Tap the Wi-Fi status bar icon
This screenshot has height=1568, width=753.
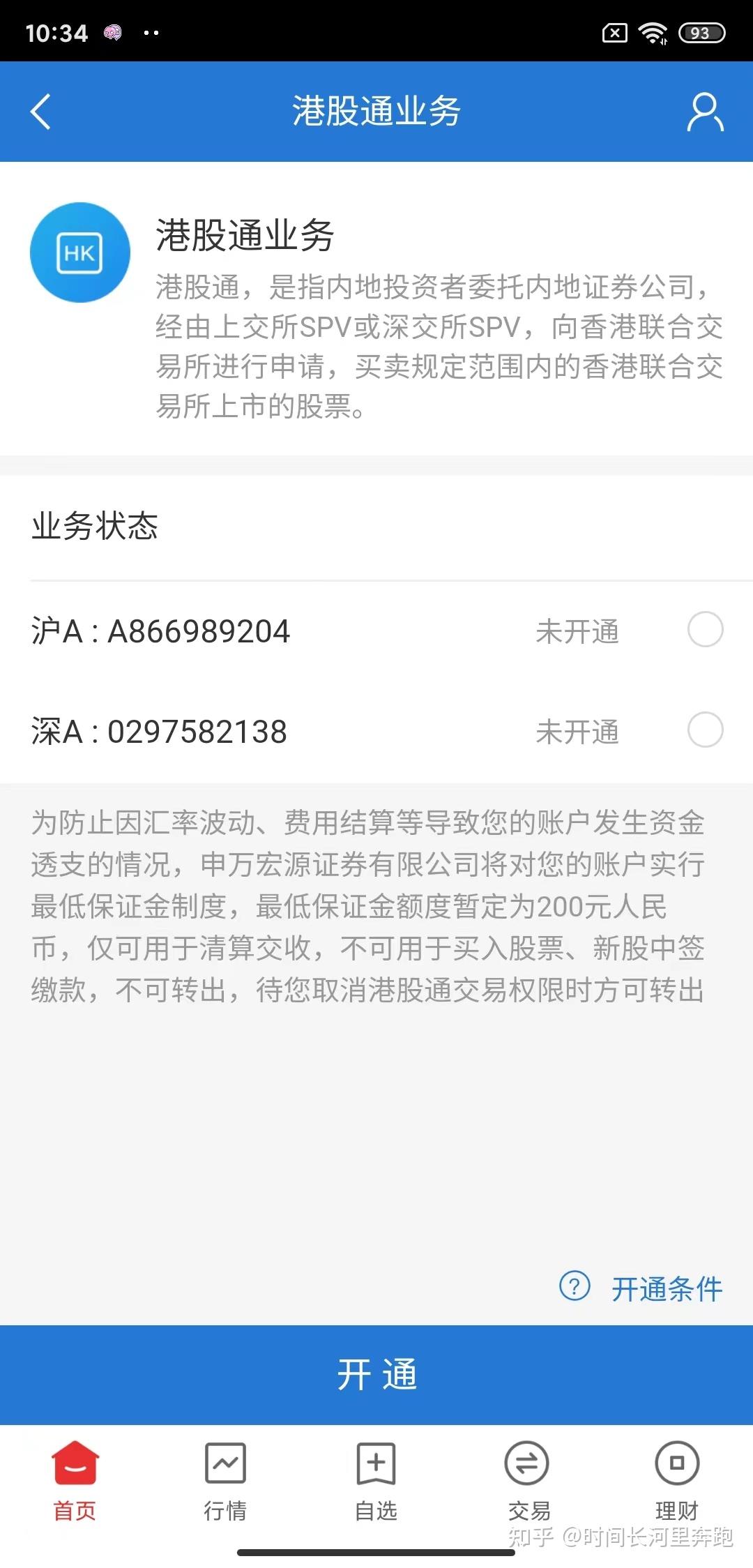coord(654,31)
